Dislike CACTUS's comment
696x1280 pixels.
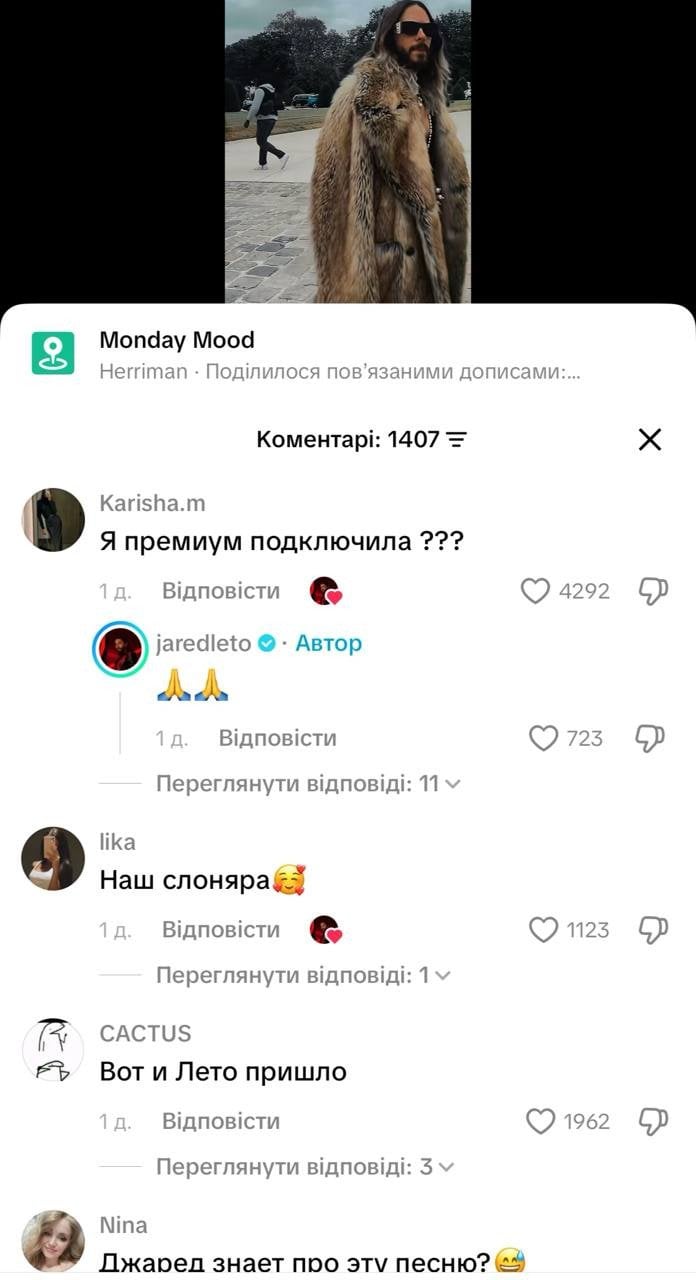652,1121
